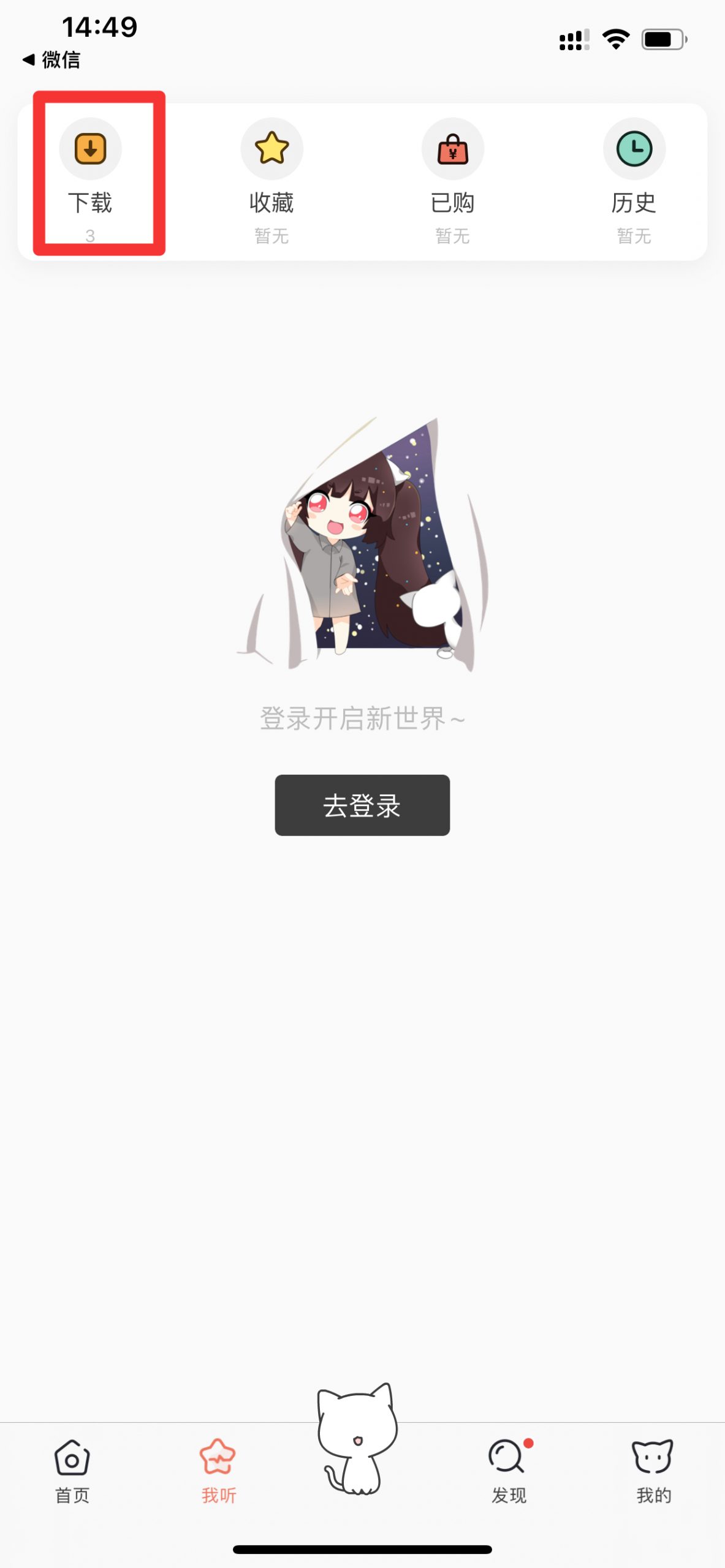The image size is (725, 1568).
Task: Open the 下载 downloads section
Action: 90,181
